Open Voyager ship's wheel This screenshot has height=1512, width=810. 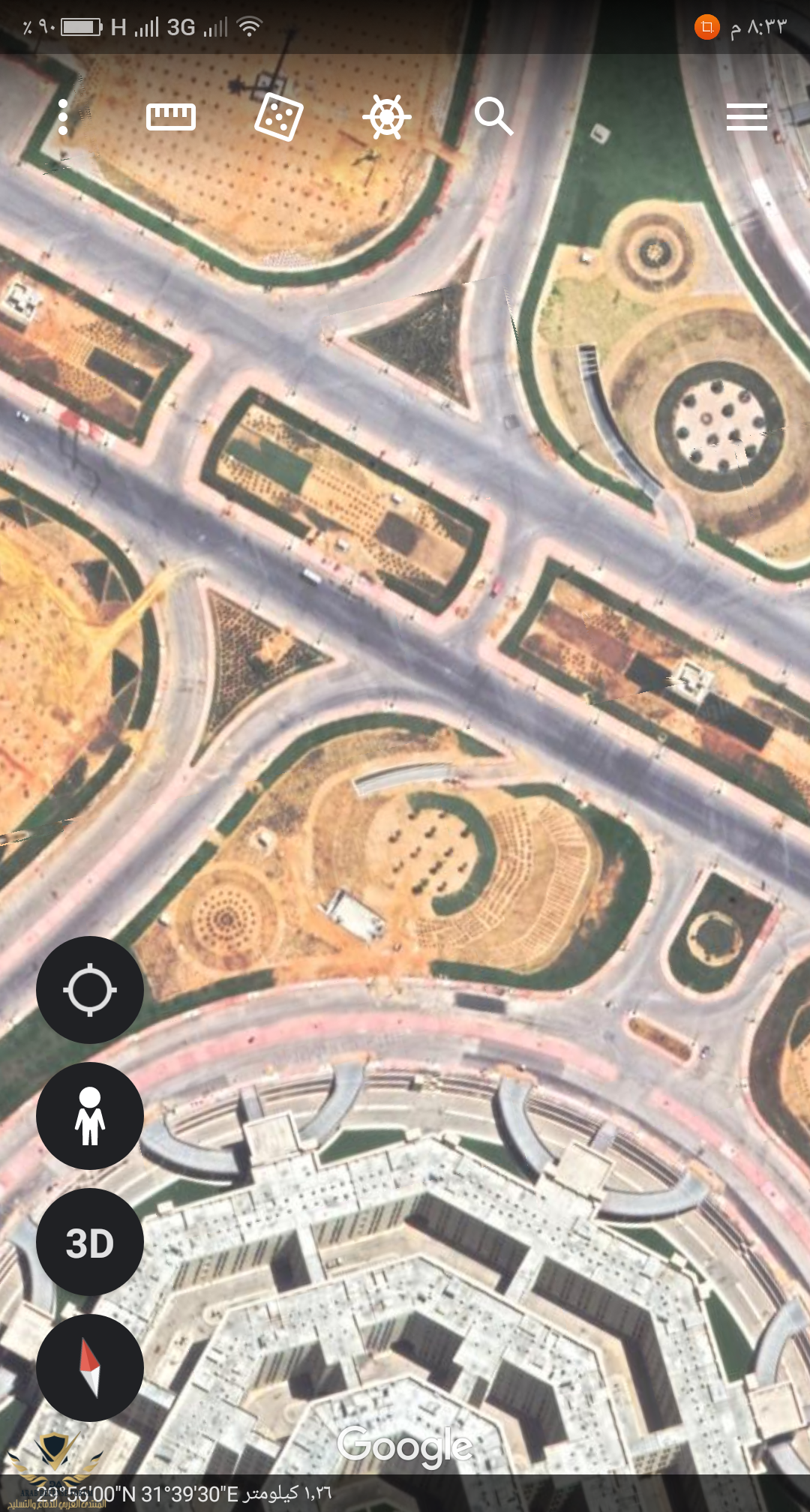[386, 117]
